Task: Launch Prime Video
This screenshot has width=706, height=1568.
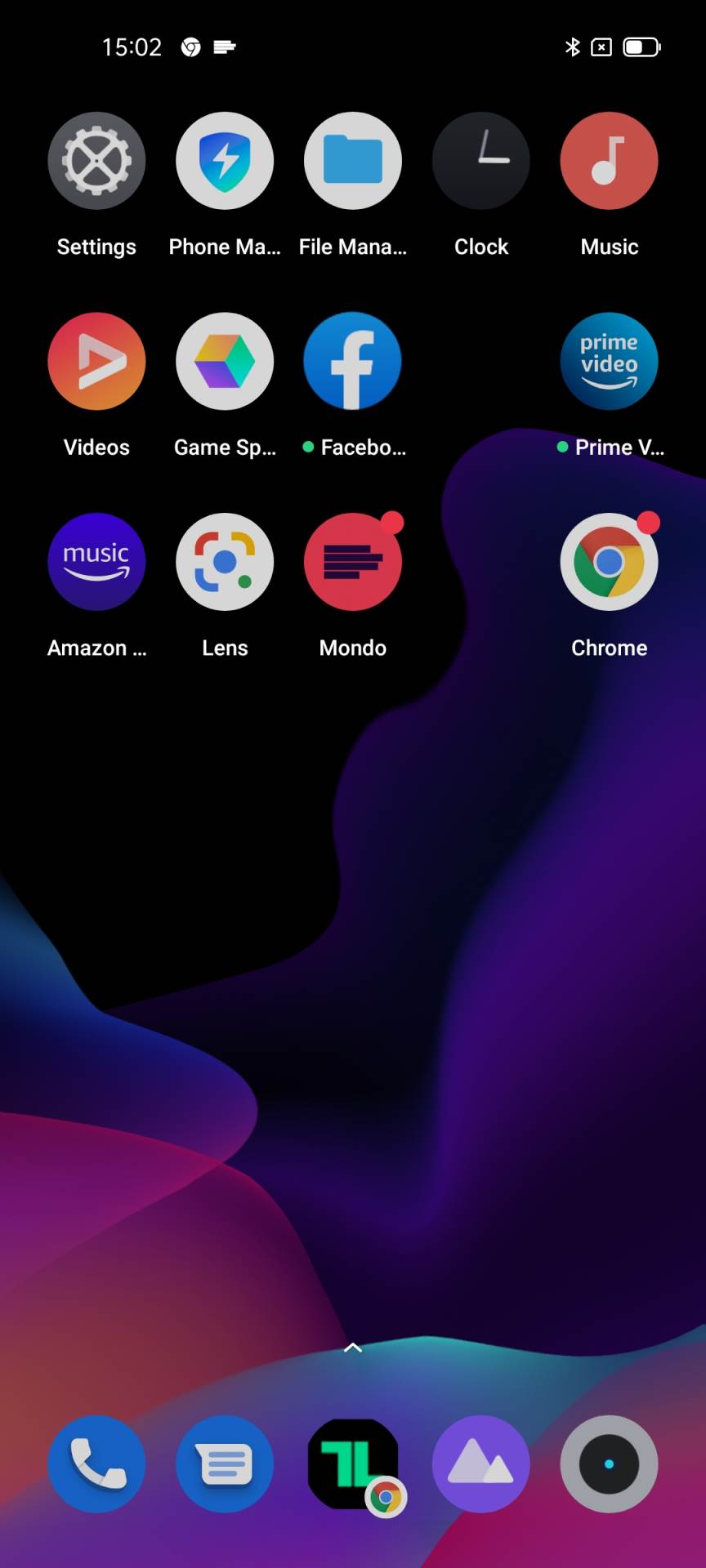Action: tap(609, 362)
